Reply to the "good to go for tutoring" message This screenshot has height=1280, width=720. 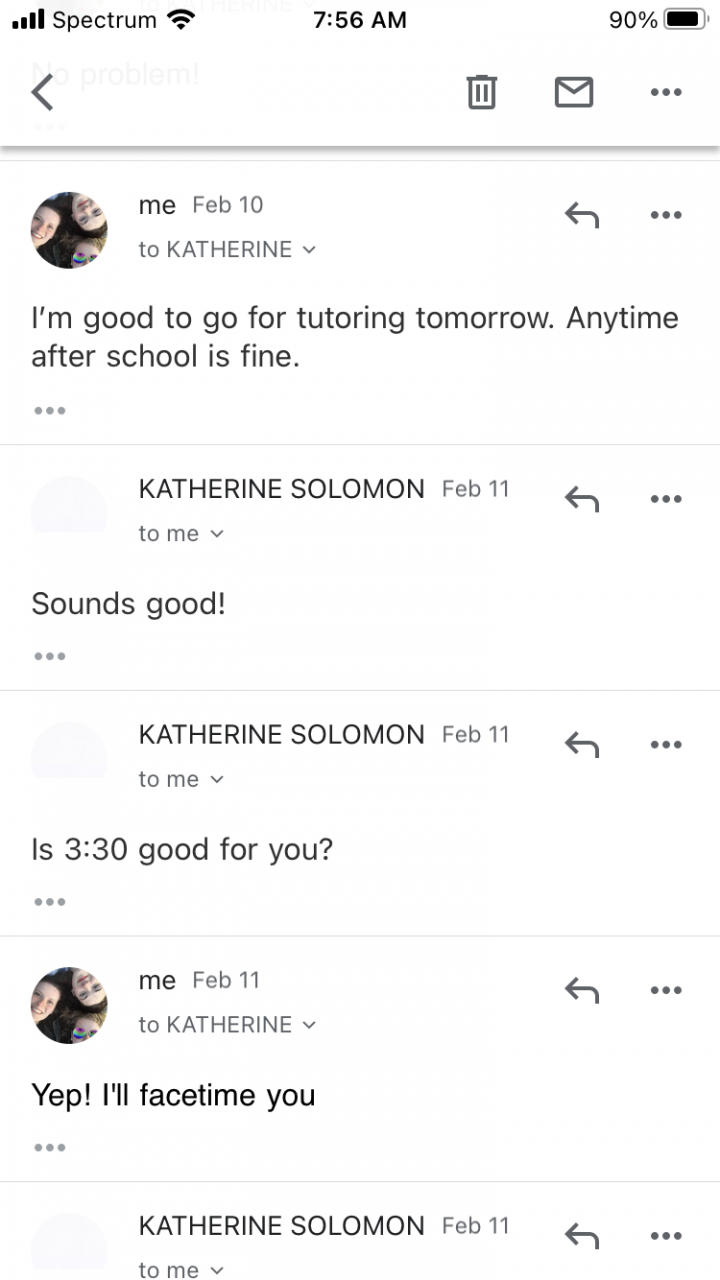(x=581, y=215)
